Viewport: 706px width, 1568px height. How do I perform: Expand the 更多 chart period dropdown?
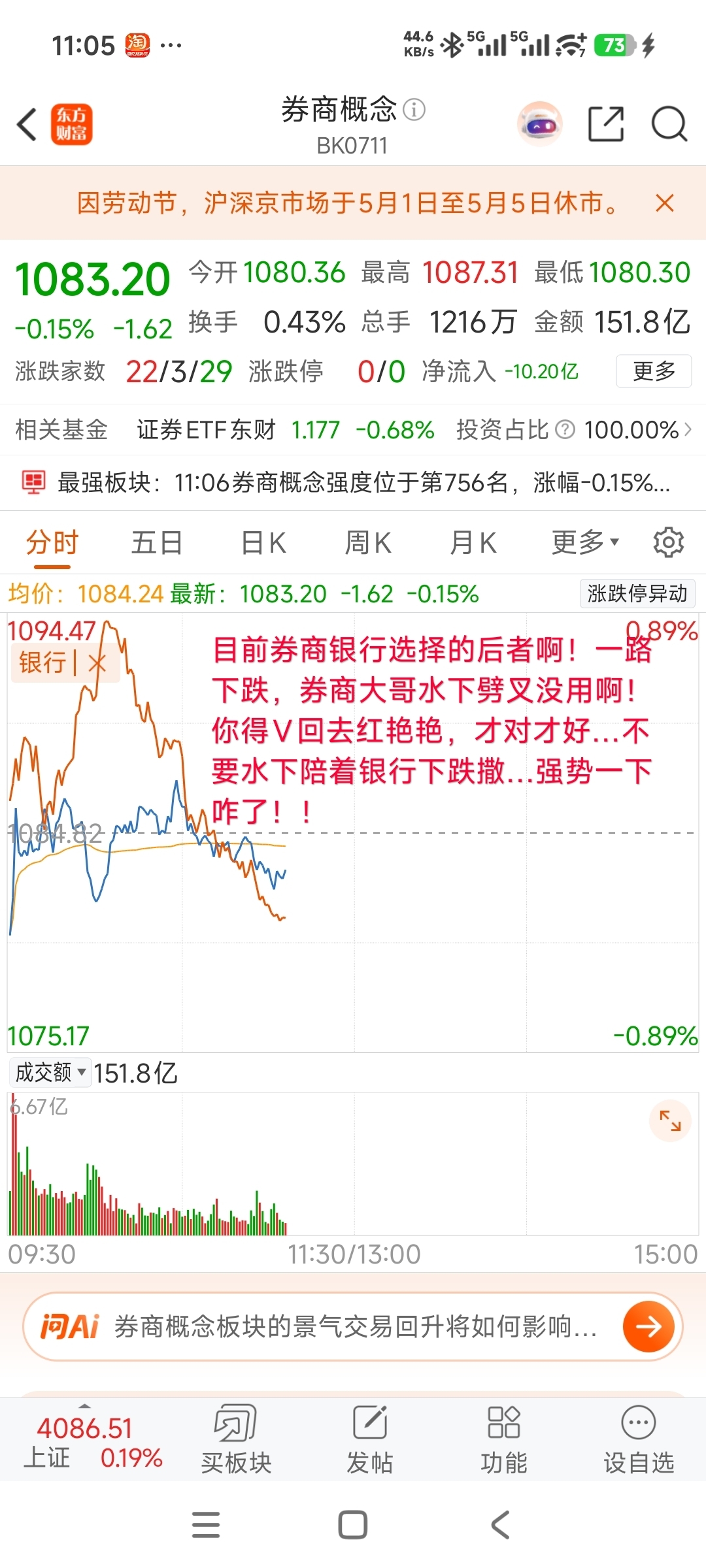point(585,542)
